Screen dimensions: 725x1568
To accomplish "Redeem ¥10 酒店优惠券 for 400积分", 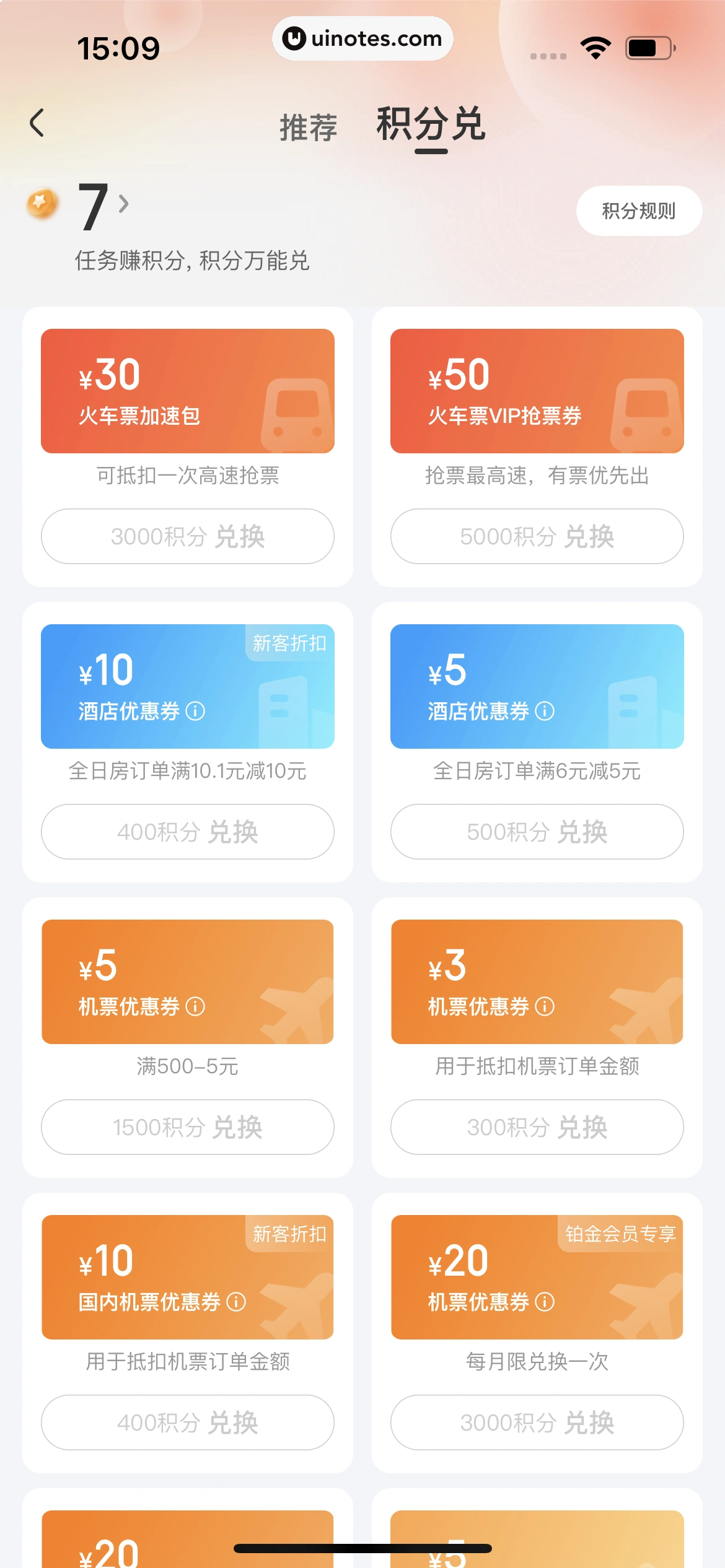I will (187, 832).
